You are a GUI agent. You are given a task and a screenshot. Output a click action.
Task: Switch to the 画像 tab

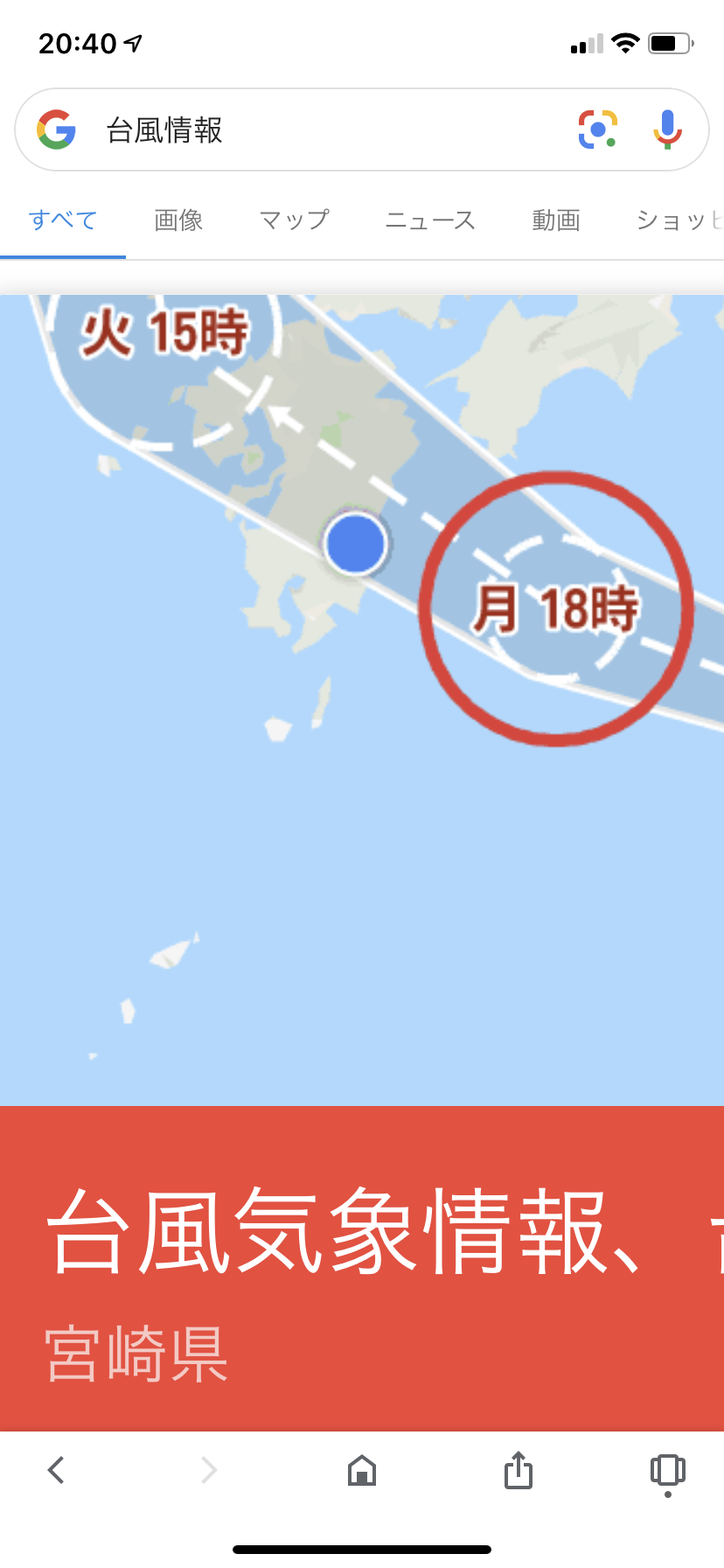pyautogui.click(x=178, y=220)
